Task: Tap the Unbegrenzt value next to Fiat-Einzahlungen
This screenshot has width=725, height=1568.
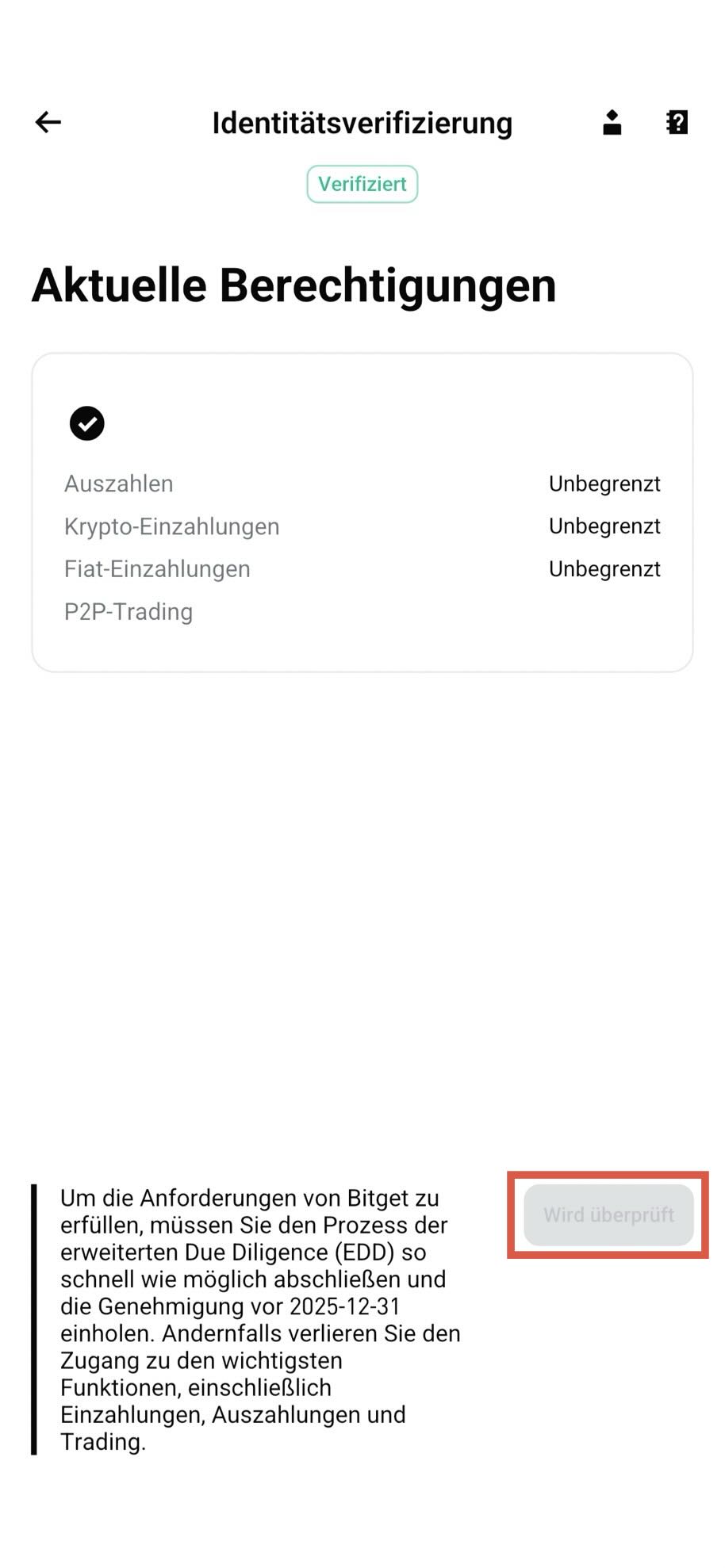Action: pyautogui.click(x=605, y=568)
